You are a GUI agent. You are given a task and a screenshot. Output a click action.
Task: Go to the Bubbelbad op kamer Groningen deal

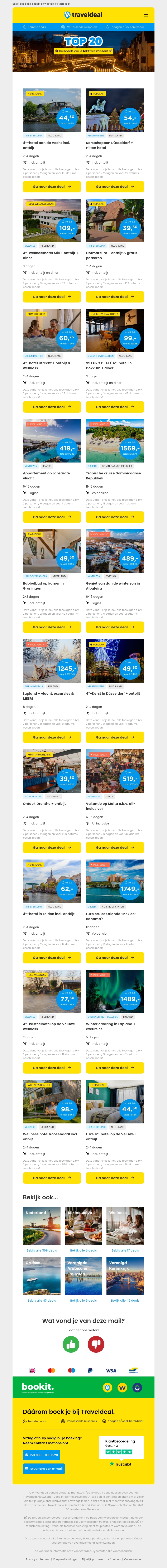point(52,627)
